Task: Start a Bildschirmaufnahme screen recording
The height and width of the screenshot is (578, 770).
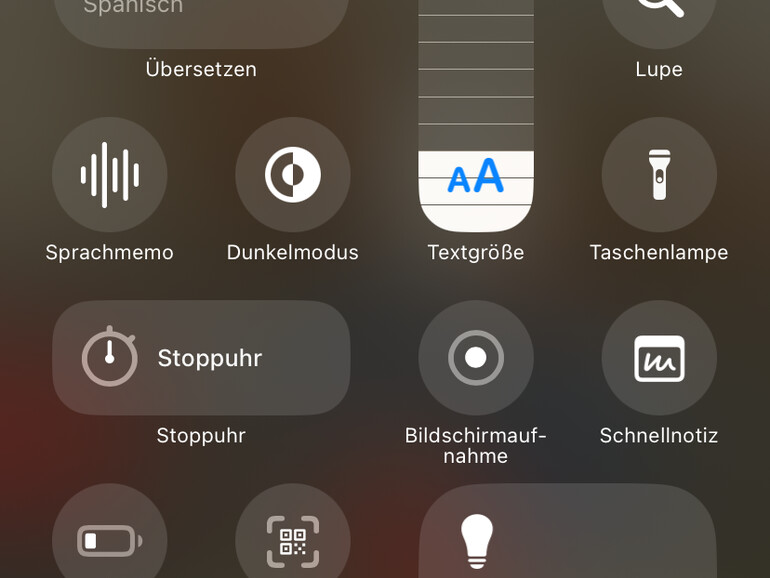Action: (476, 358)
